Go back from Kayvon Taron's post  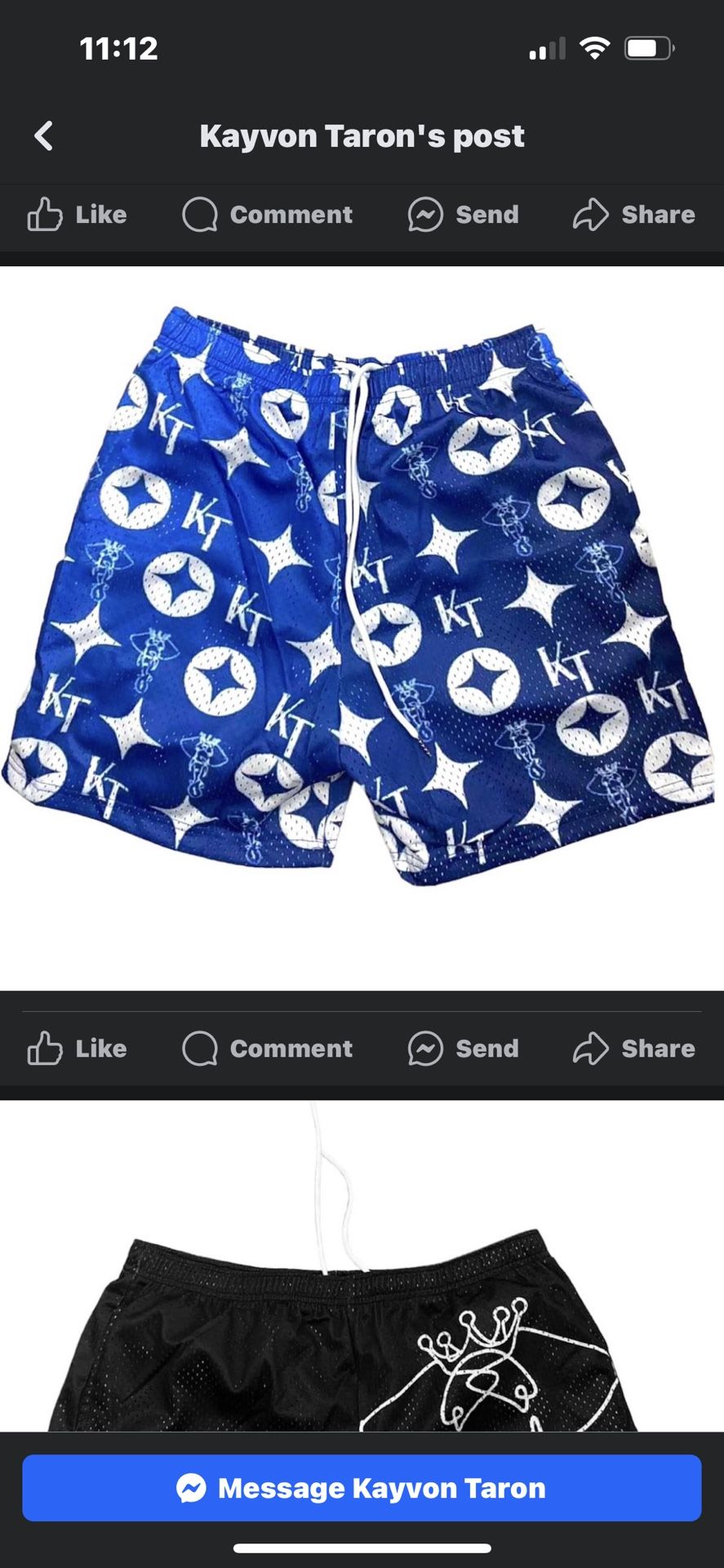pyautogui.click(x=44, y=136)
